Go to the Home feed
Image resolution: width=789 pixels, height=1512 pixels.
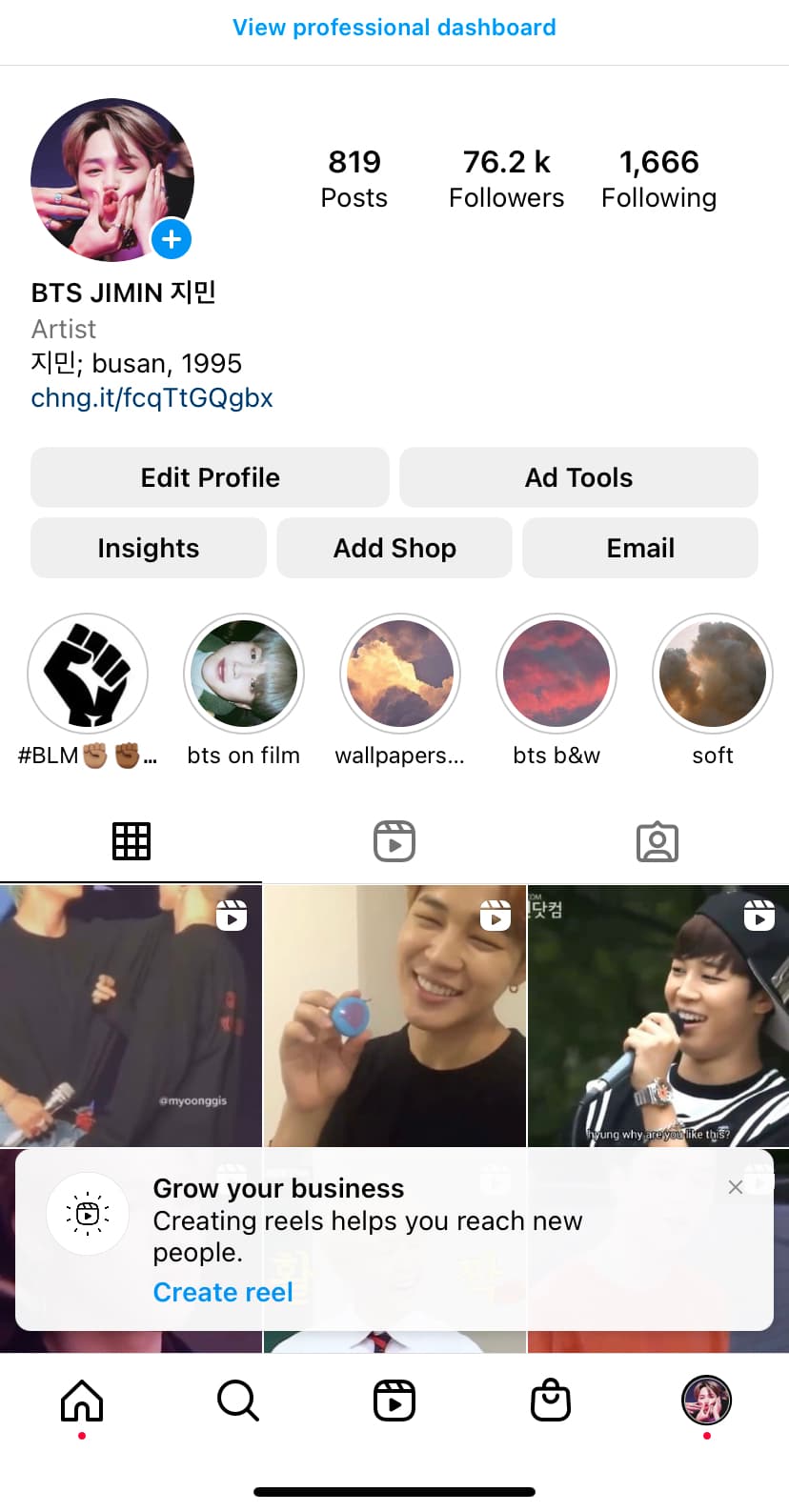point(82,1401)
